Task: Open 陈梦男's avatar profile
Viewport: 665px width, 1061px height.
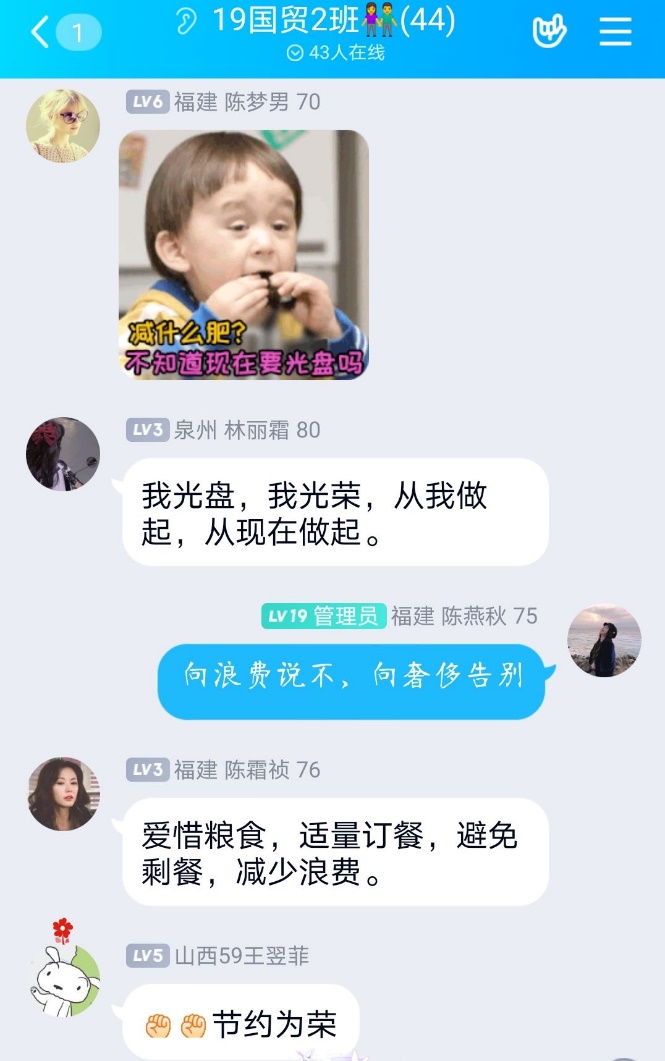Action: coord(63,126)
